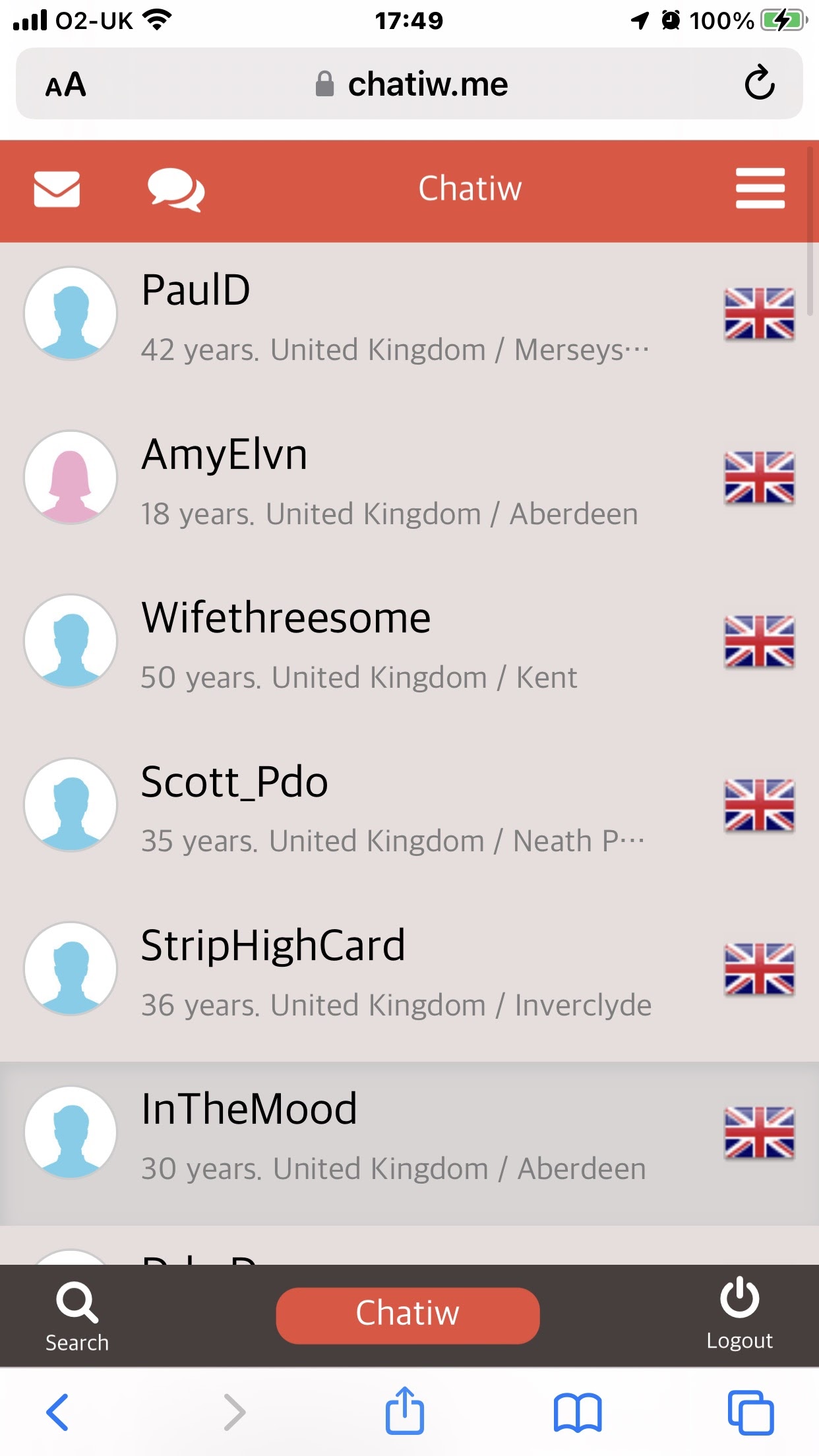819x1456 pixels.
Task: Open the browser bookmarks
Action: (577, 1412)
